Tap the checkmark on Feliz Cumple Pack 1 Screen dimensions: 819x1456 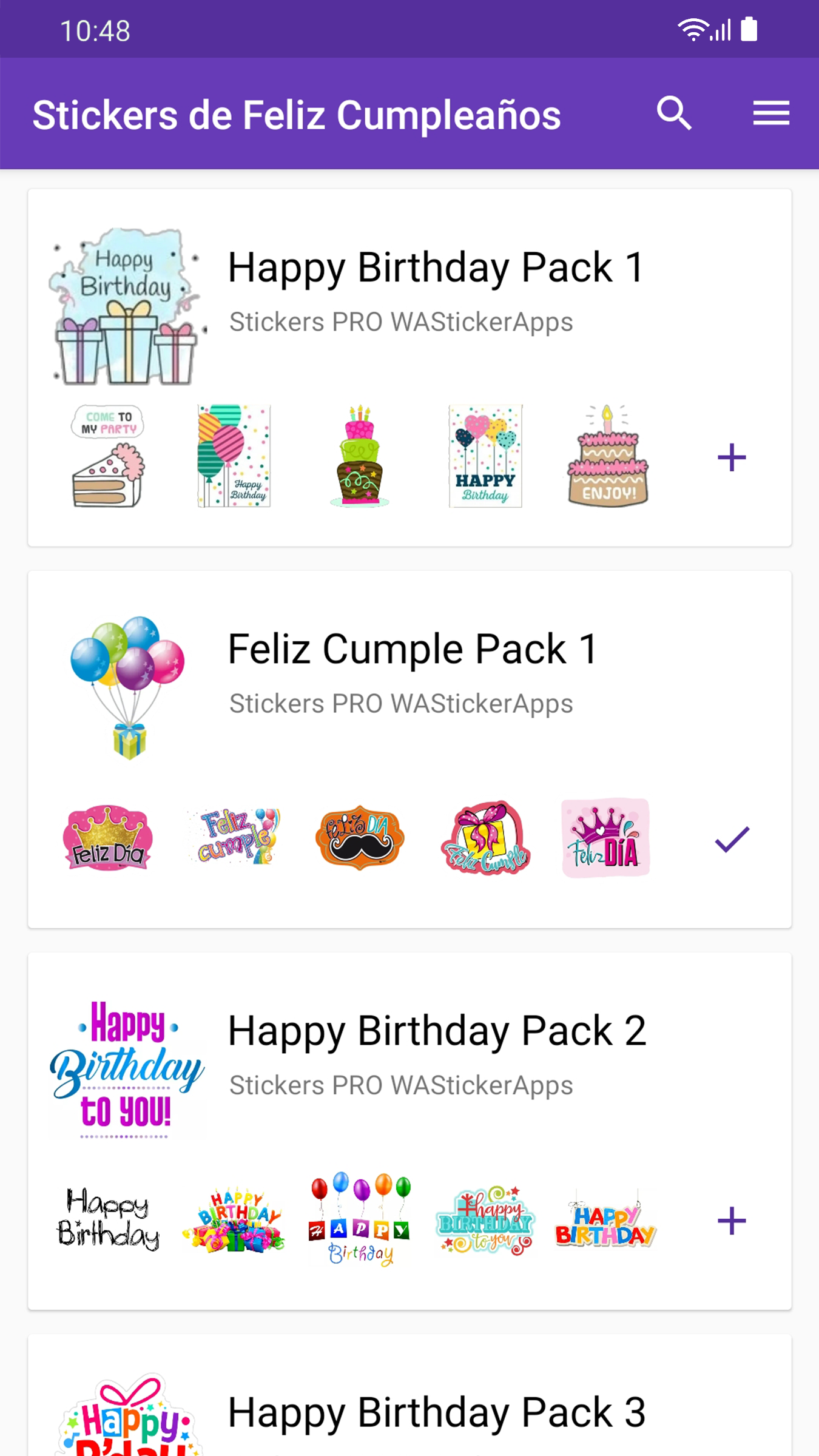pos(732,840)
